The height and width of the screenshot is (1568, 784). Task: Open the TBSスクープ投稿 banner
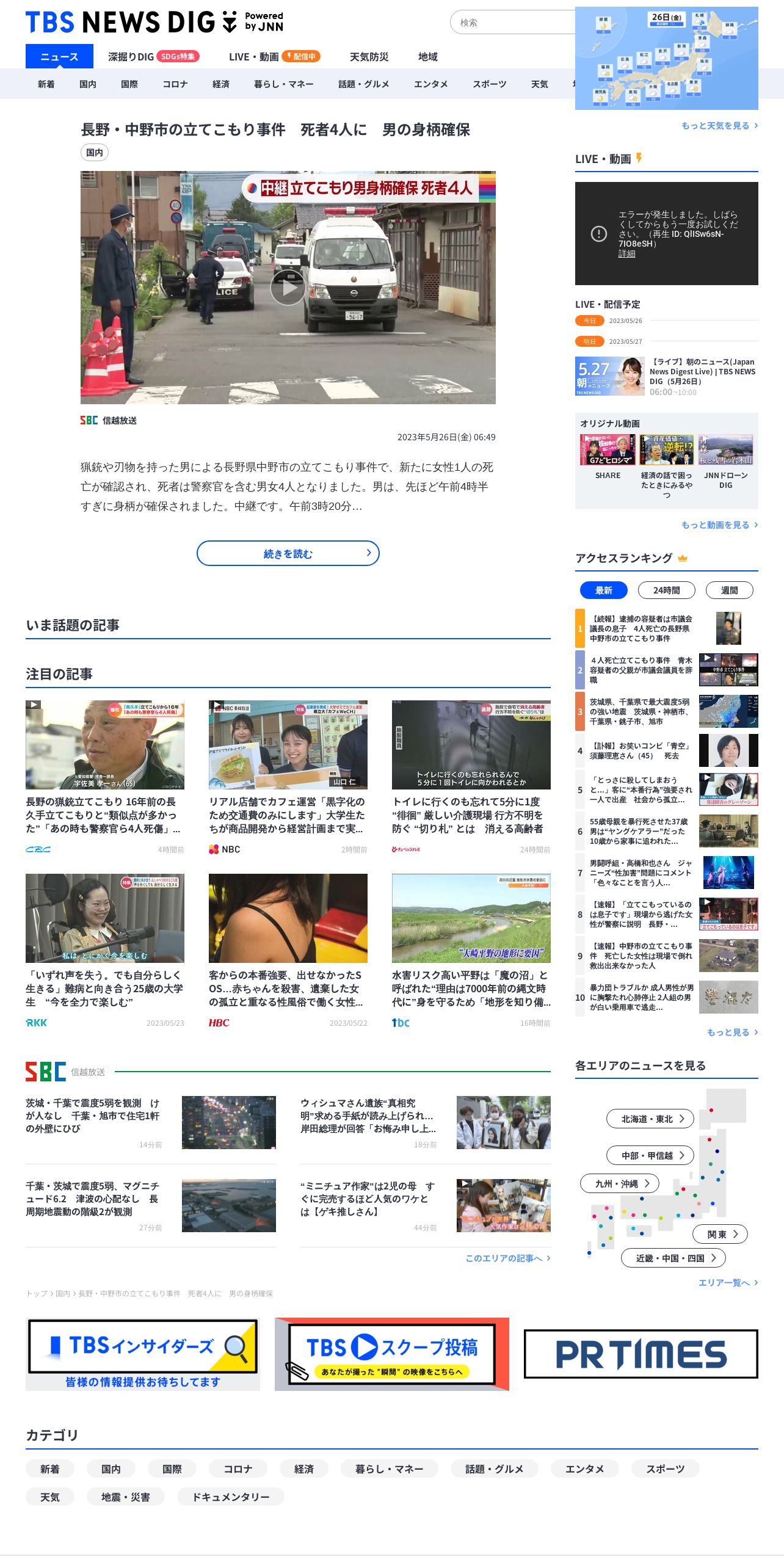tap(392, 1354)
